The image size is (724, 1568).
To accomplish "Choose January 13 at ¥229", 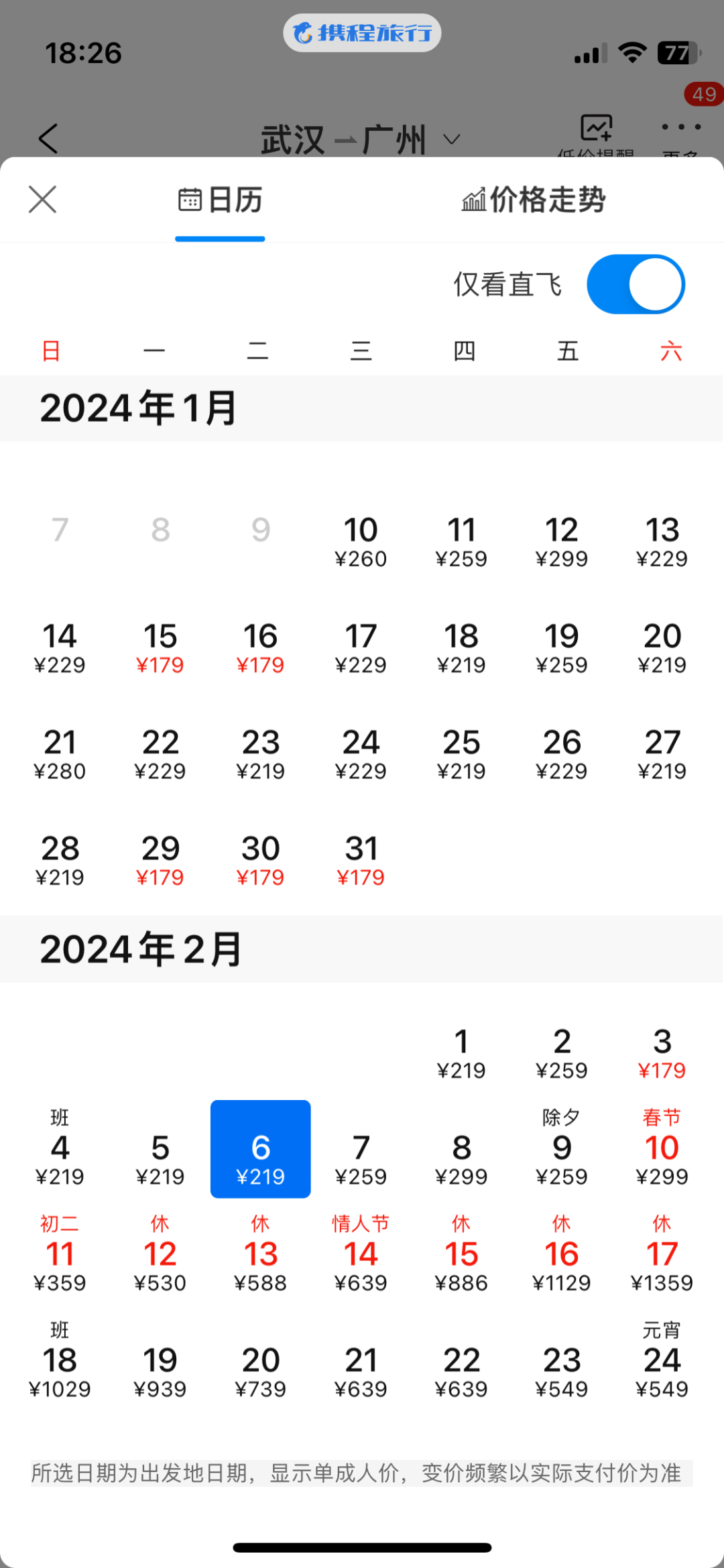I will [x=662, y=542].
